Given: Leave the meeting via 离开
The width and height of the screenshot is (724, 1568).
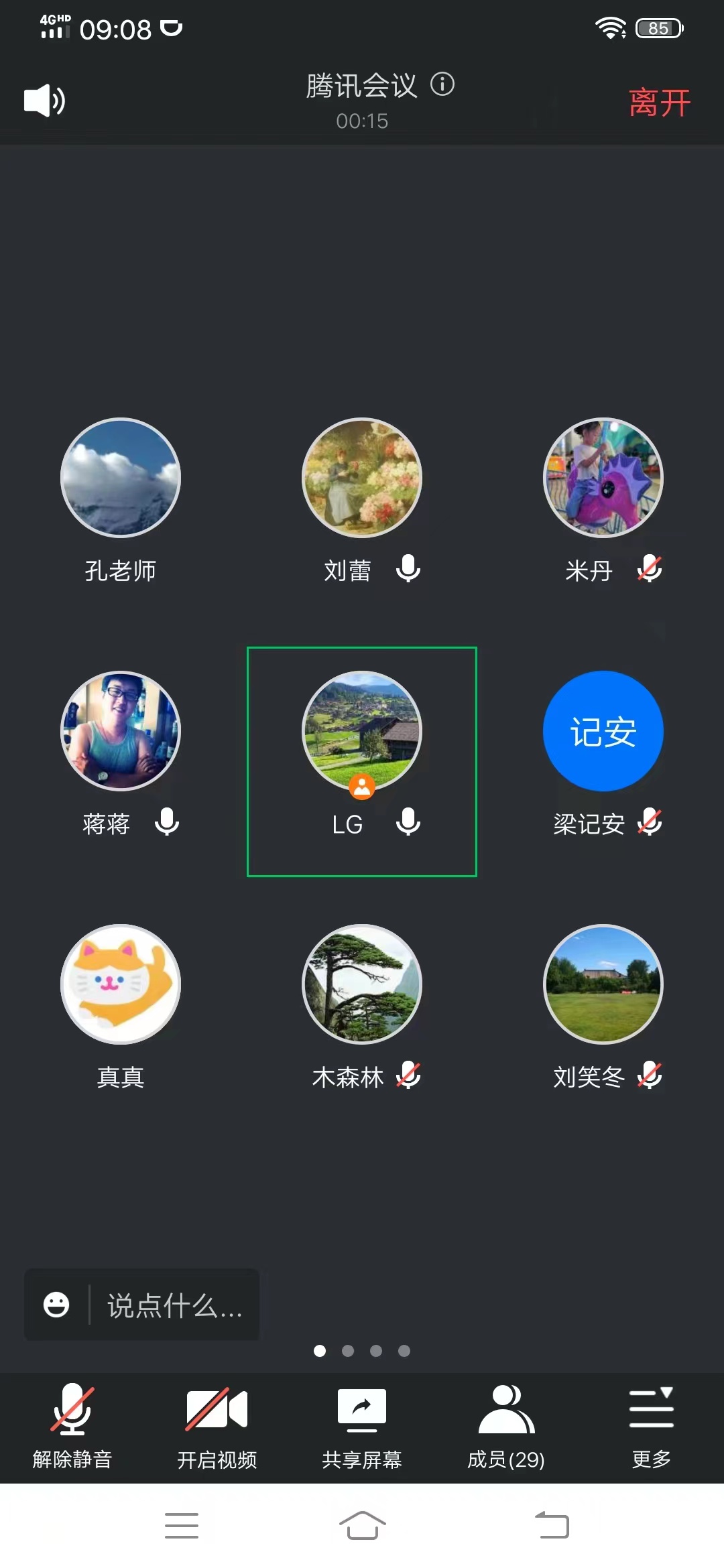Looking at the screenshot, I should (x=660, y=103).
